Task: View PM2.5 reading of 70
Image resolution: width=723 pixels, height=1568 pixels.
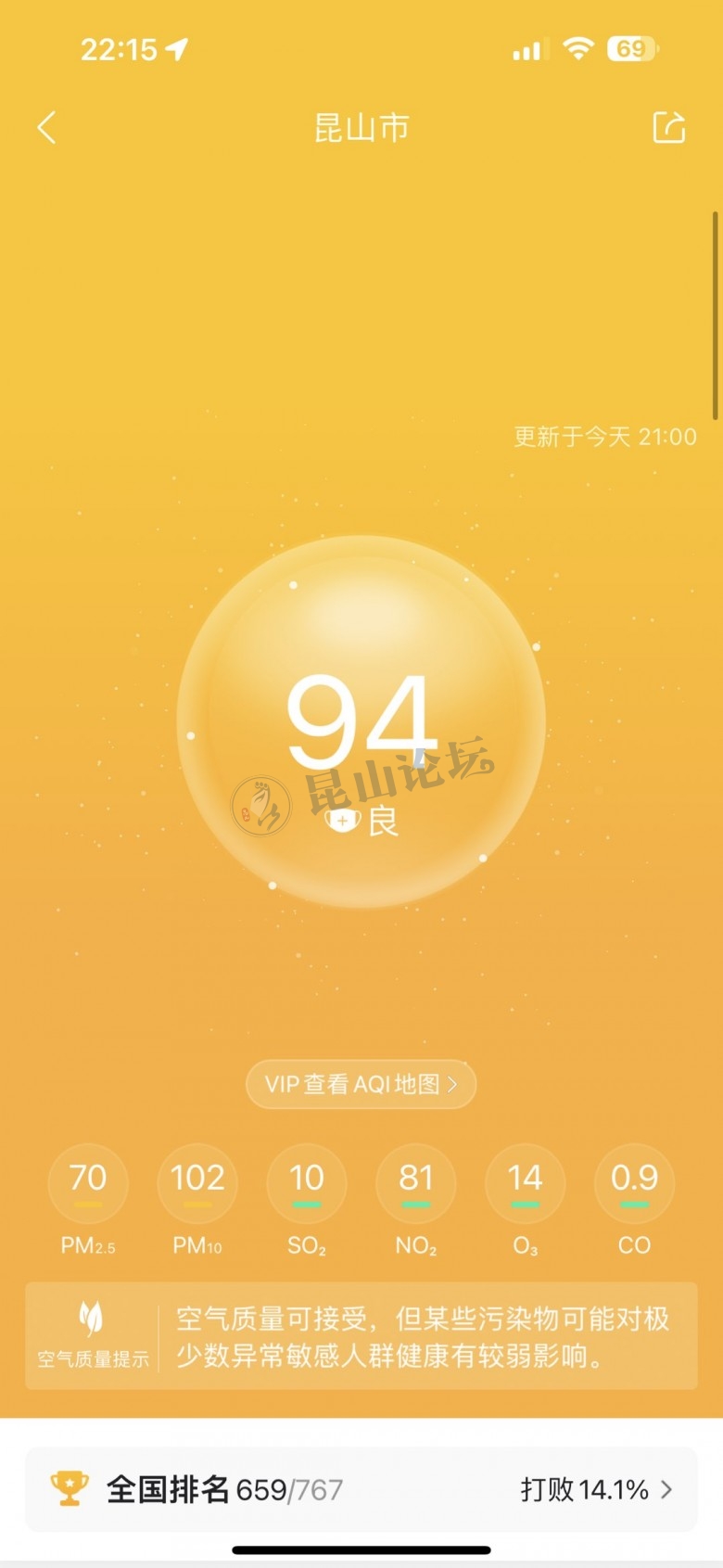Action: point(88,1184)
